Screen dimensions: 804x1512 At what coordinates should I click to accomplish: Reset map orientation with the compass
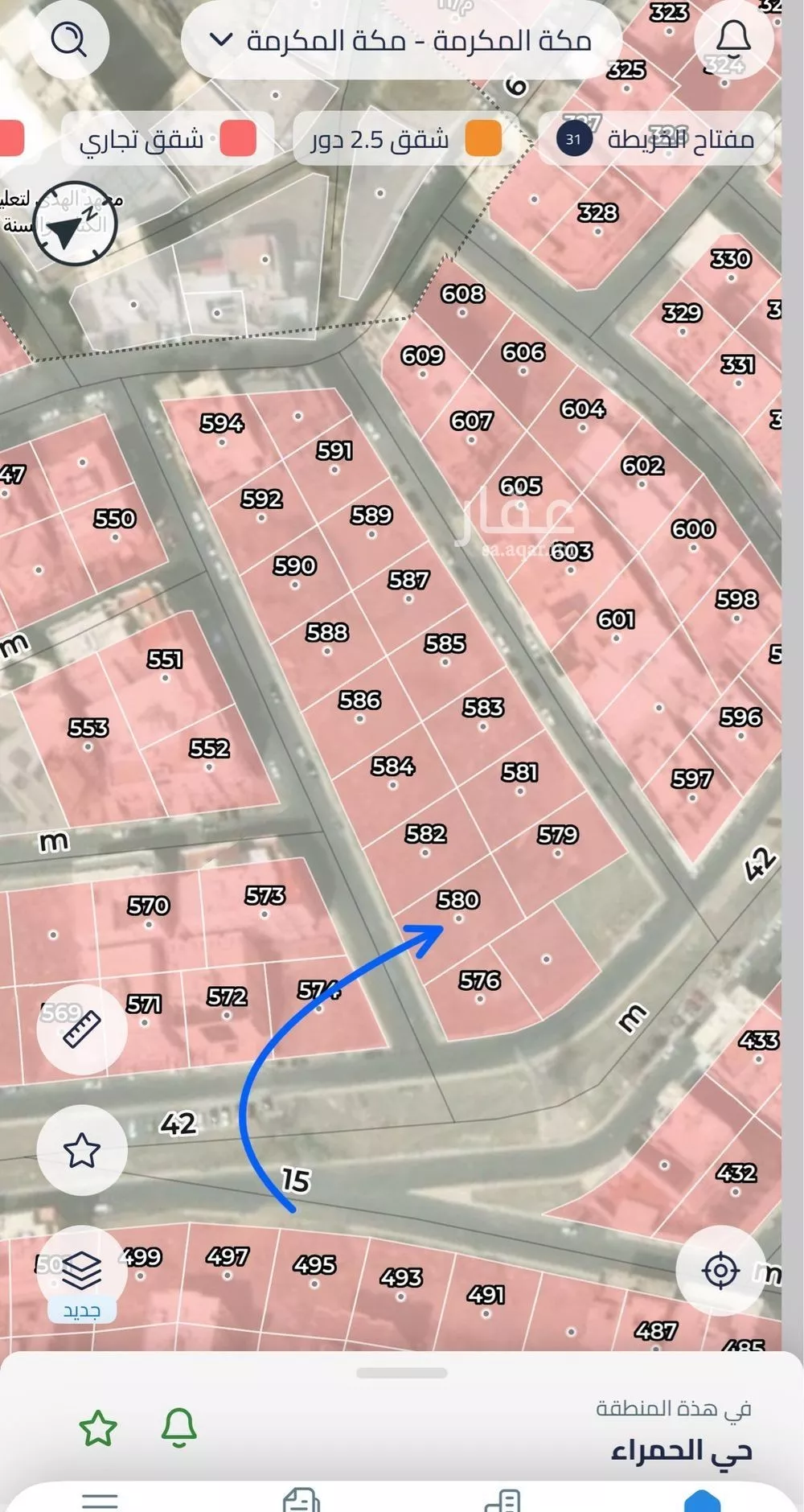(77, 225)
